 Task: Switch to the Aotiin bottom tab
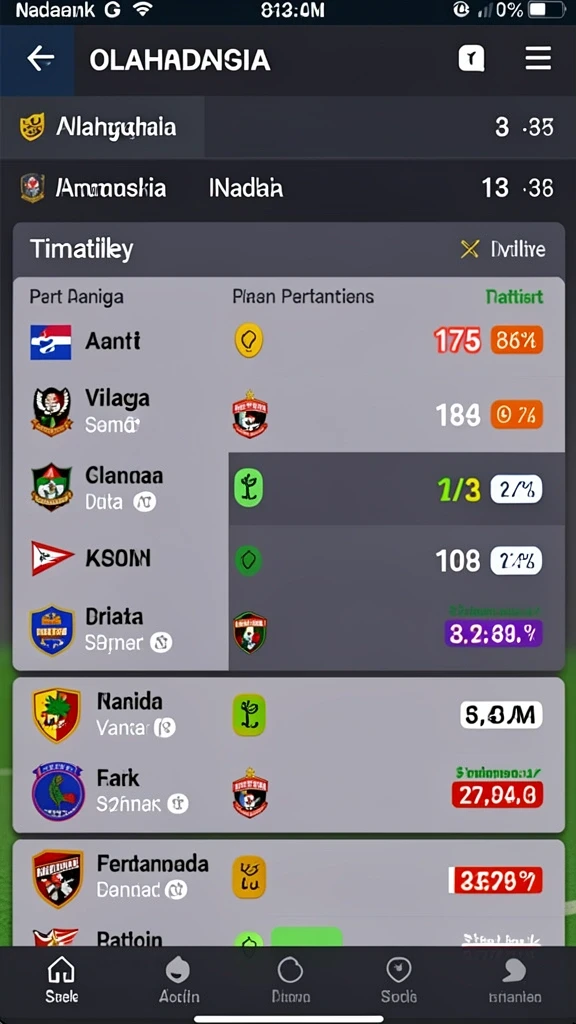coord(178,979)
